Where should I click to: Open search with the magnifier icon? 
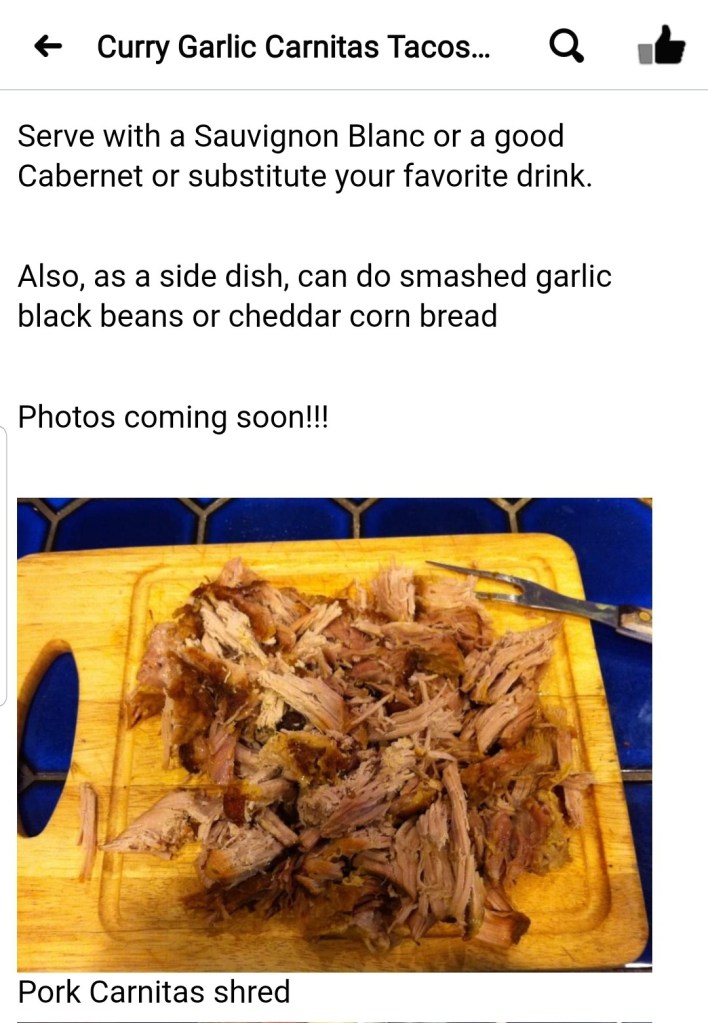point(567,46)
